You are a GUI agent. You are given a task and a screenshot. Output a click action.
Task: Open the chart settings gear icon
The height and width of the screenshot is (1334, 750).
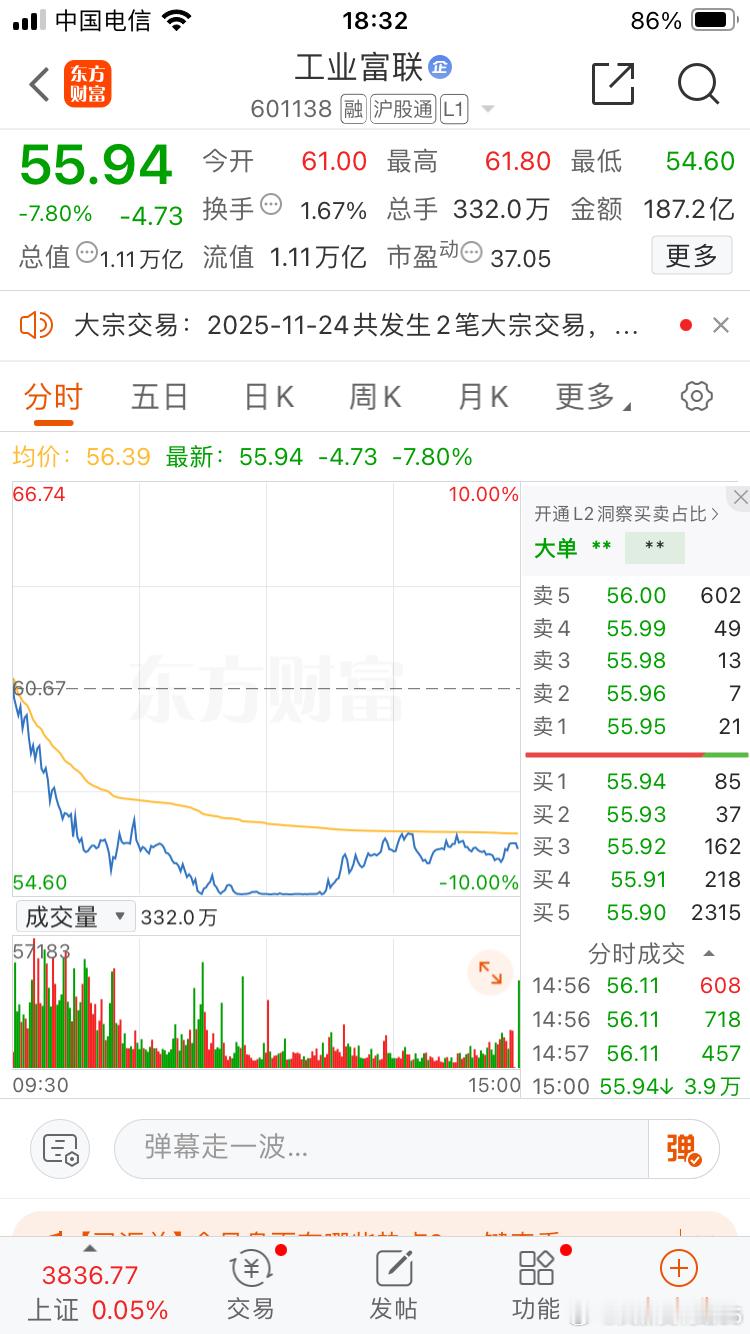point(697,396)
